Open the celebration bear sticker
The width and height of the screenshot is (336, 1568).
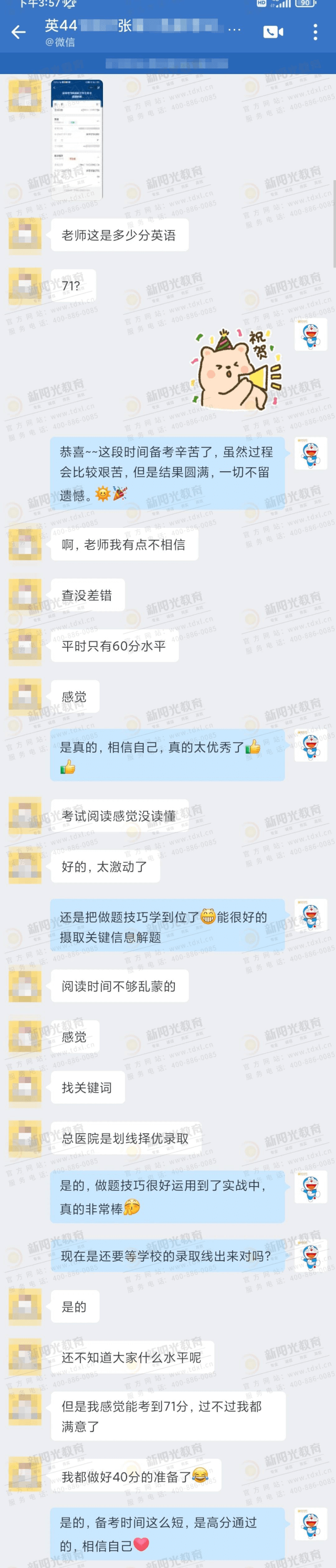point(238,369)
